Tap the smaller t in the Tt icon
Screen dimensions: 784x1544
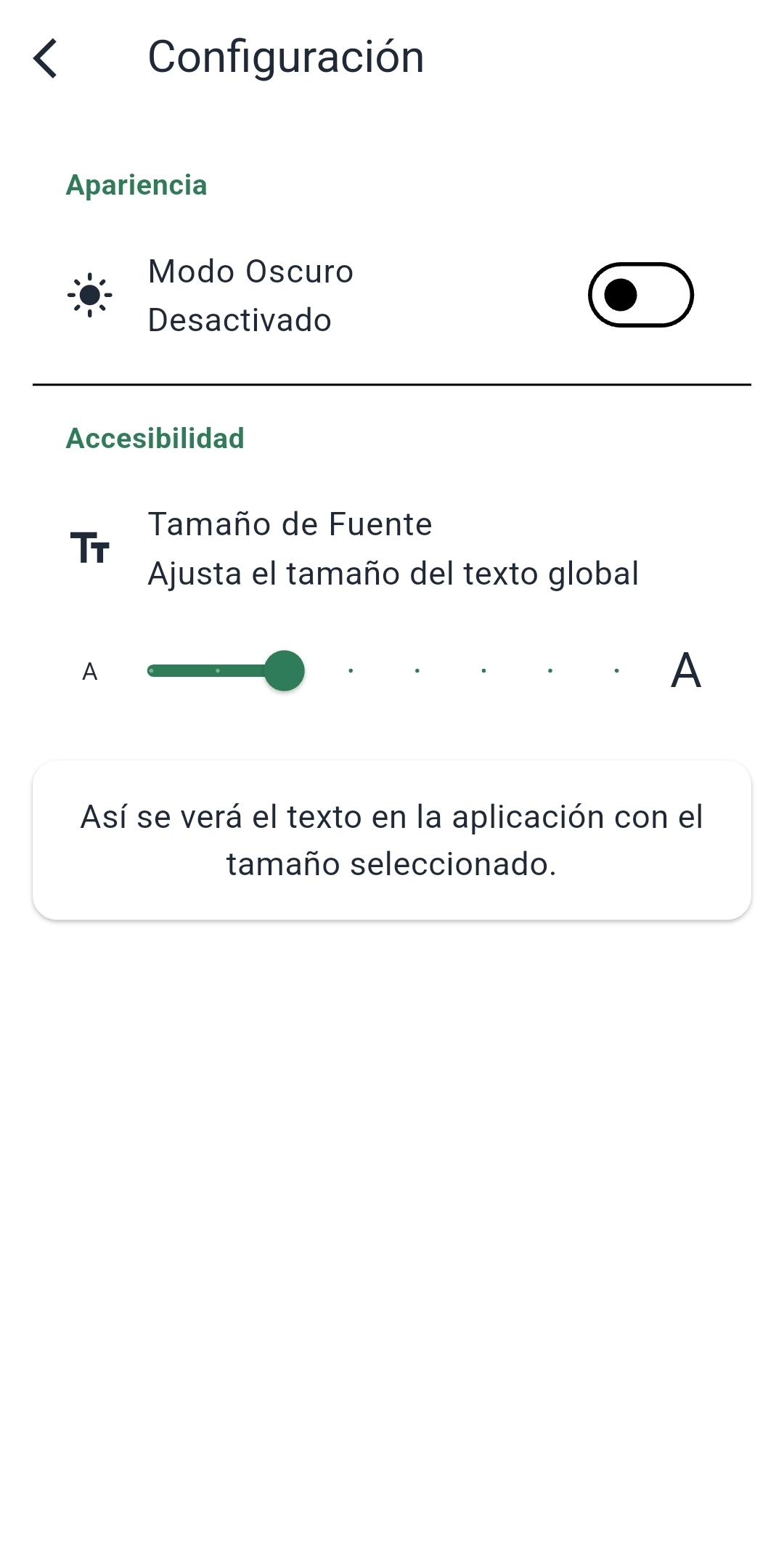[102, 554]
